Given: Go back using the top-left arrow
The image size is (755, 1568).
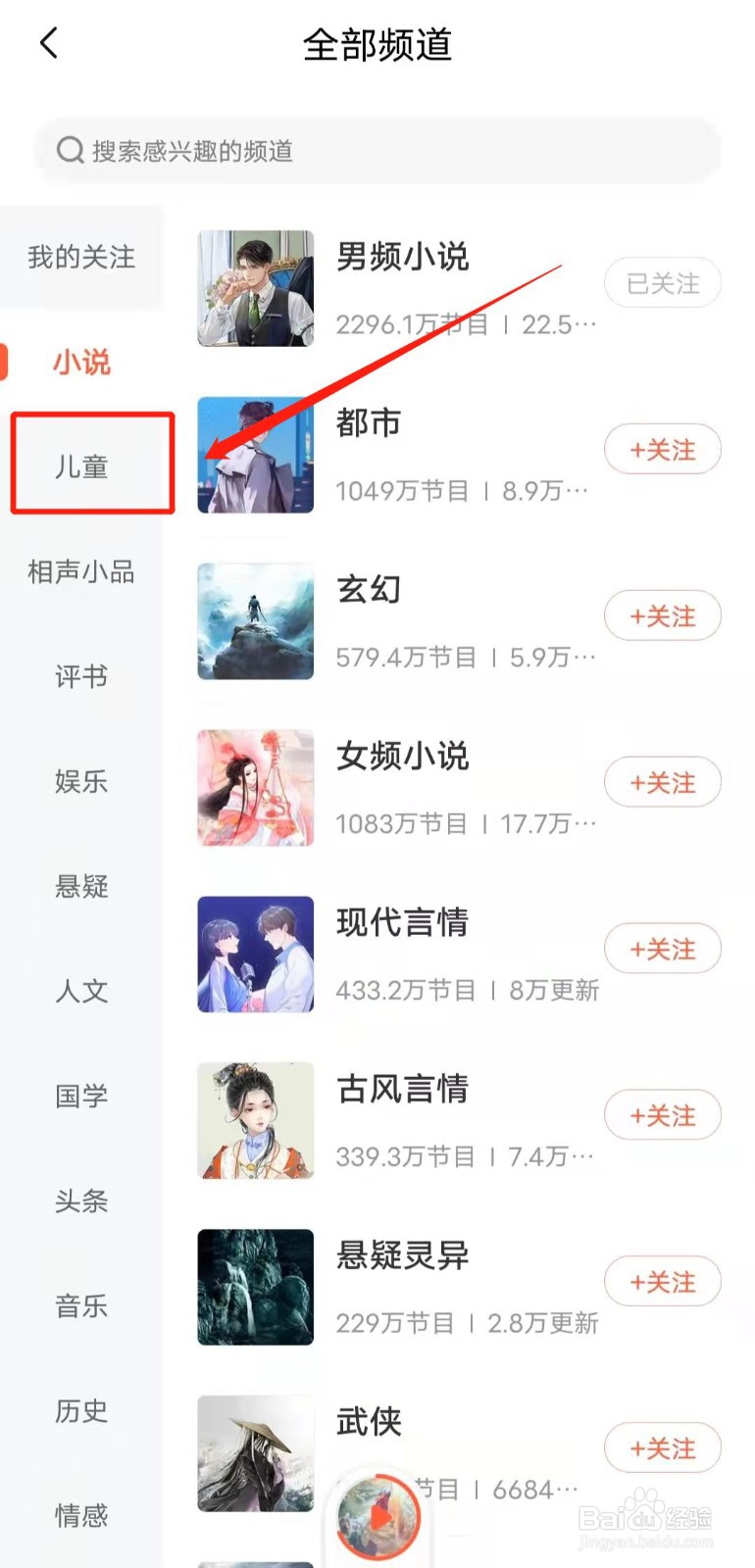Looking at the screenshot, I should tap(49, 43).
